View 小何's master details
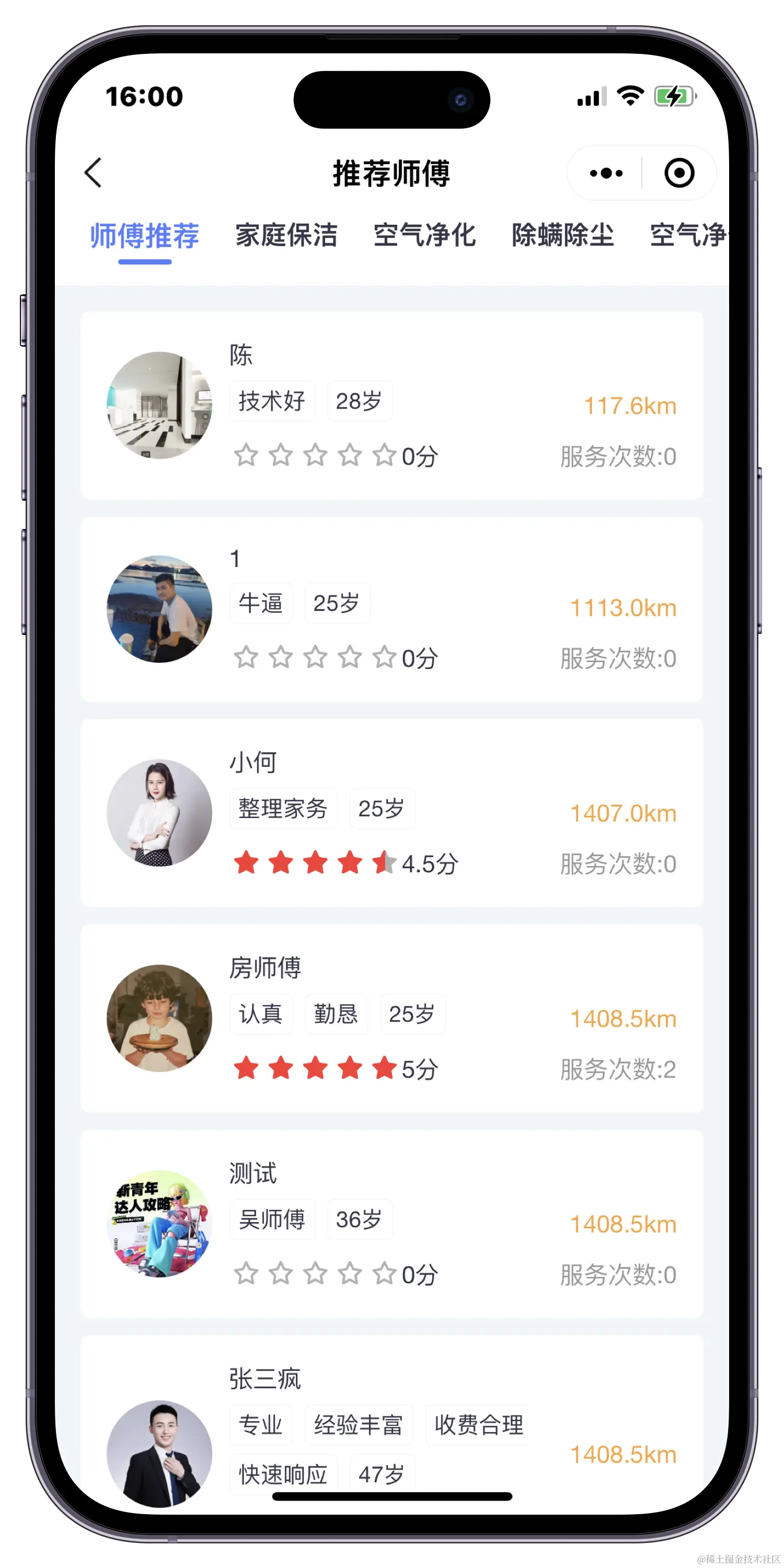 tap(391, 813)
